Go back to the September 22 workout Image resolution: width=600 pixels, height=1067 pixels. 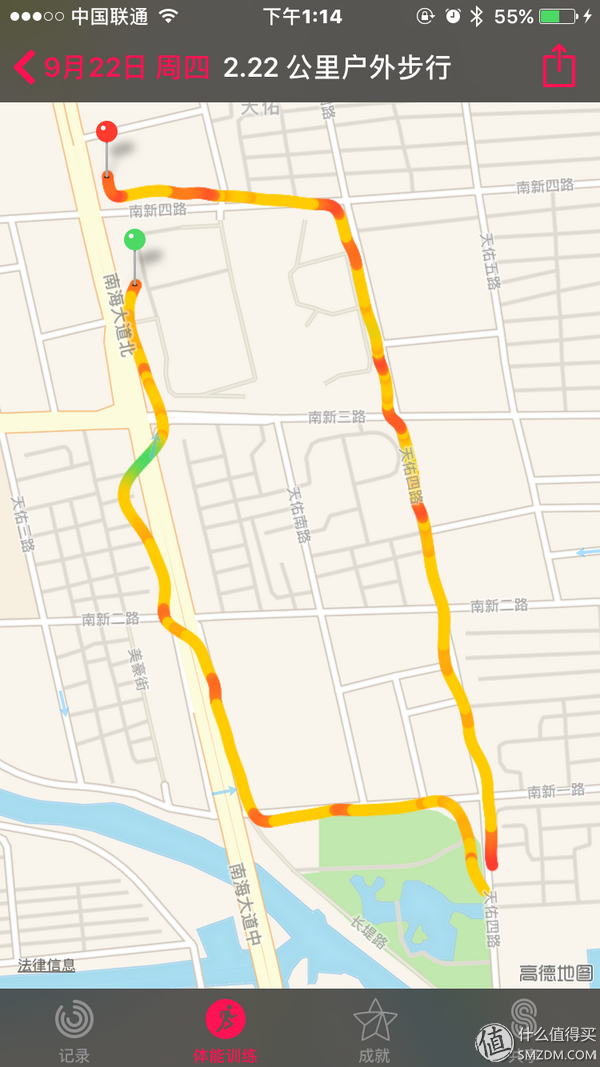click(112, 68)
